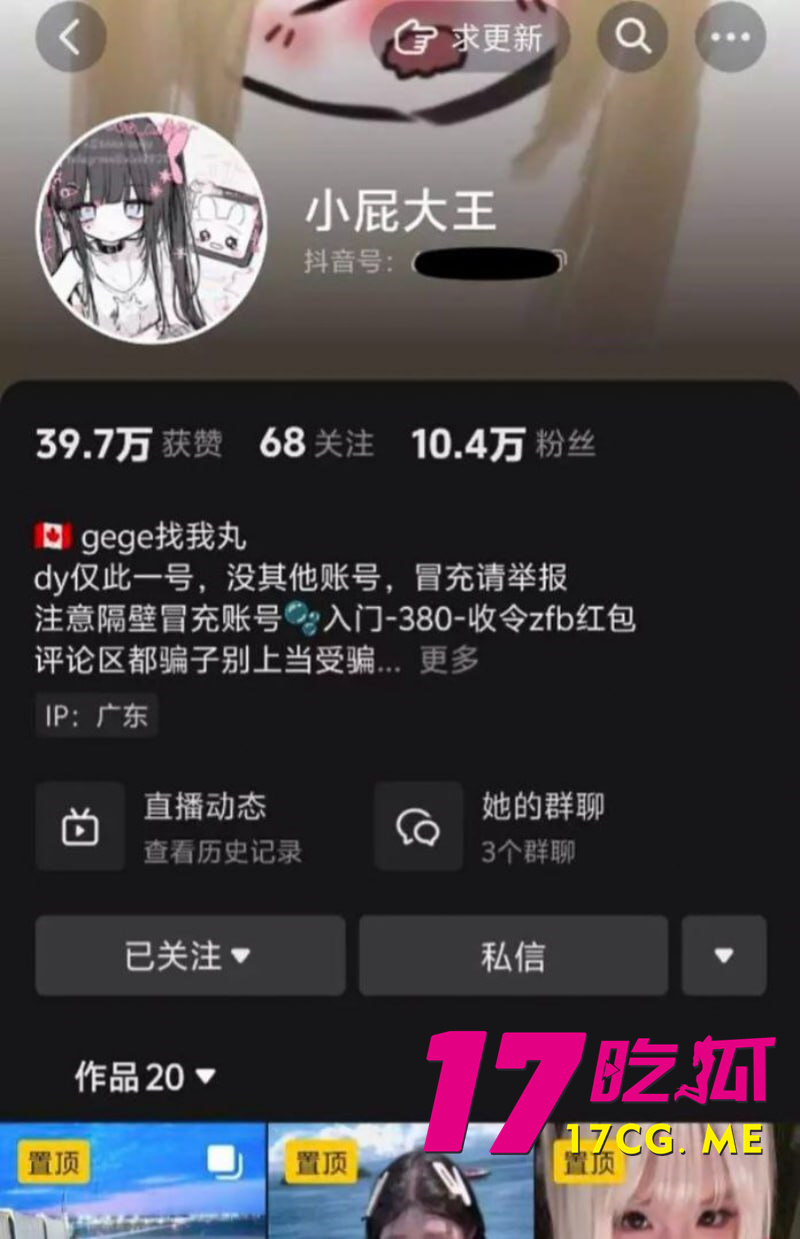
Task: Expand the bio with 更多
Action: (449, 659)
